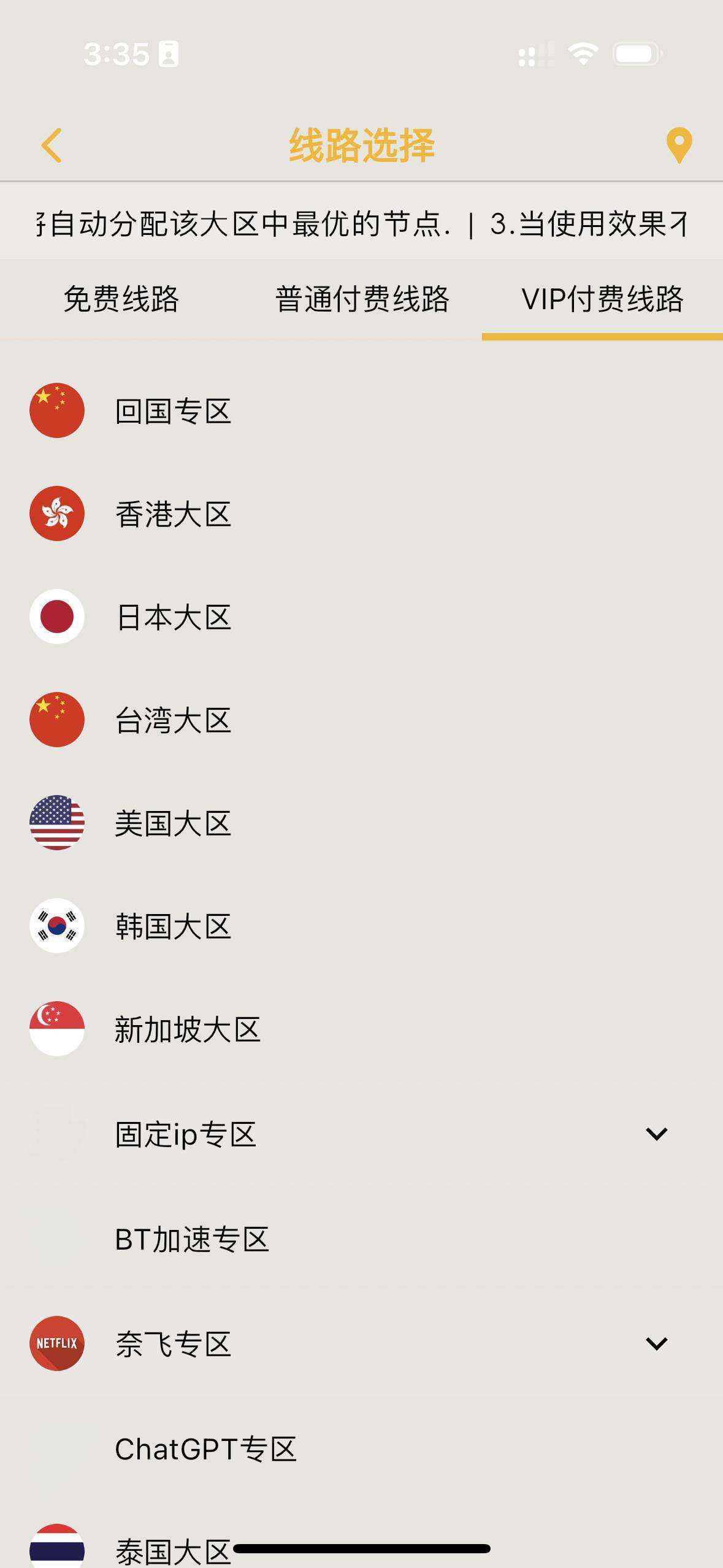
Task: Expand the 固定ip专区 section
Action: click(656, 1134)
